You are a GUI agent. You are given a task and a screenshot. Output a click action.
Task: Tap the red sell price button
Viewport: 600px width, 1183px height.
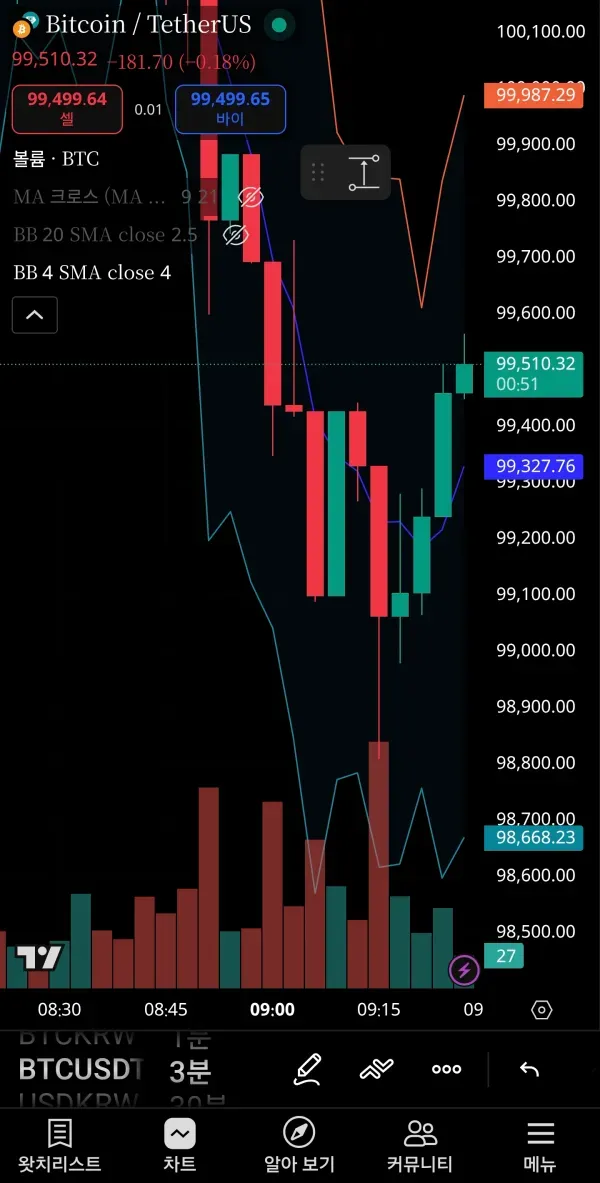tap(67, 109)
